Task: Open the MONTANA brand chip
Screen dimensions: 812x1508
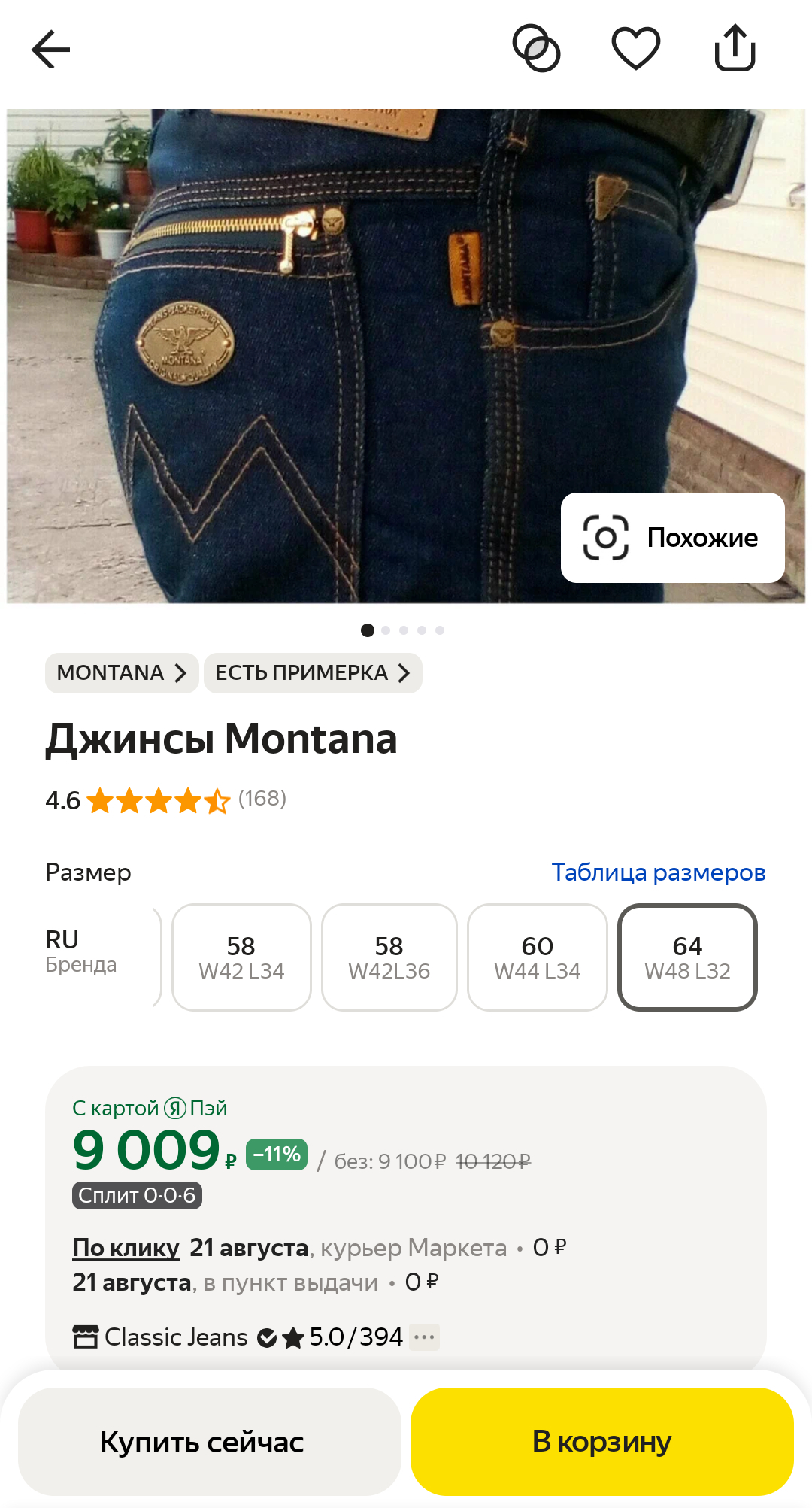Action: (122, 672)
